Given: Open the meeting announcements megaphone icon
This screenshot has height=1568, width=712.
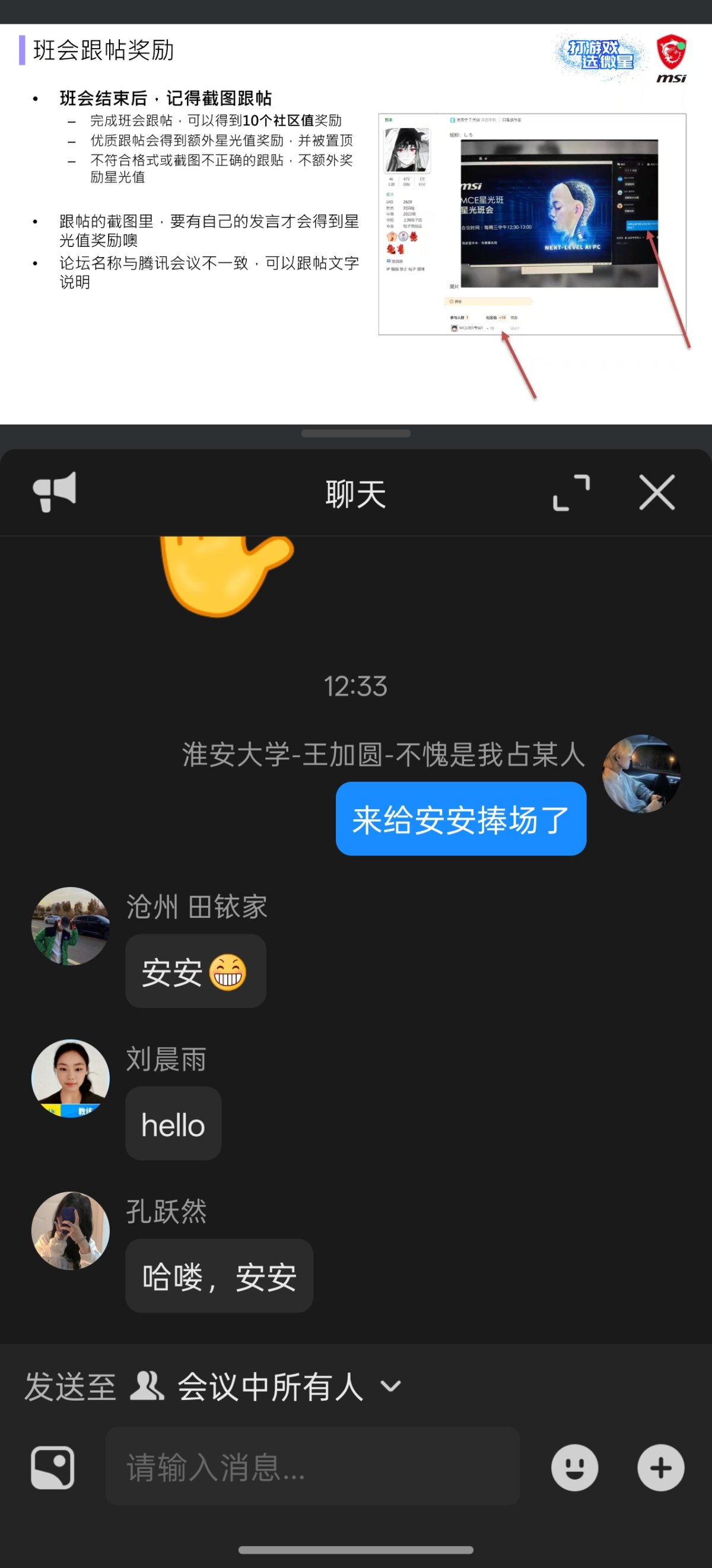Looking at the screenshot, I should [53, 493].
